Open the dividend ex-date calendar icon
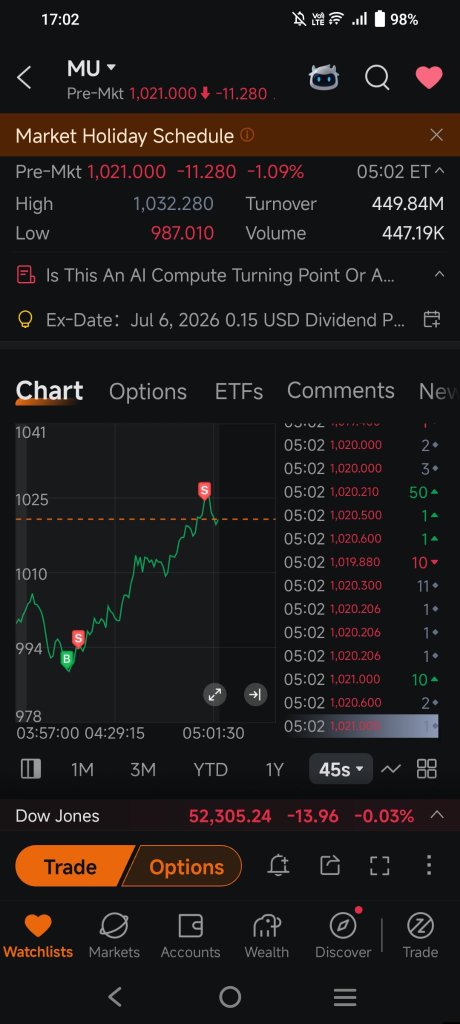The height and width of the screenshot is (1024, 460). tap(432, 319)
